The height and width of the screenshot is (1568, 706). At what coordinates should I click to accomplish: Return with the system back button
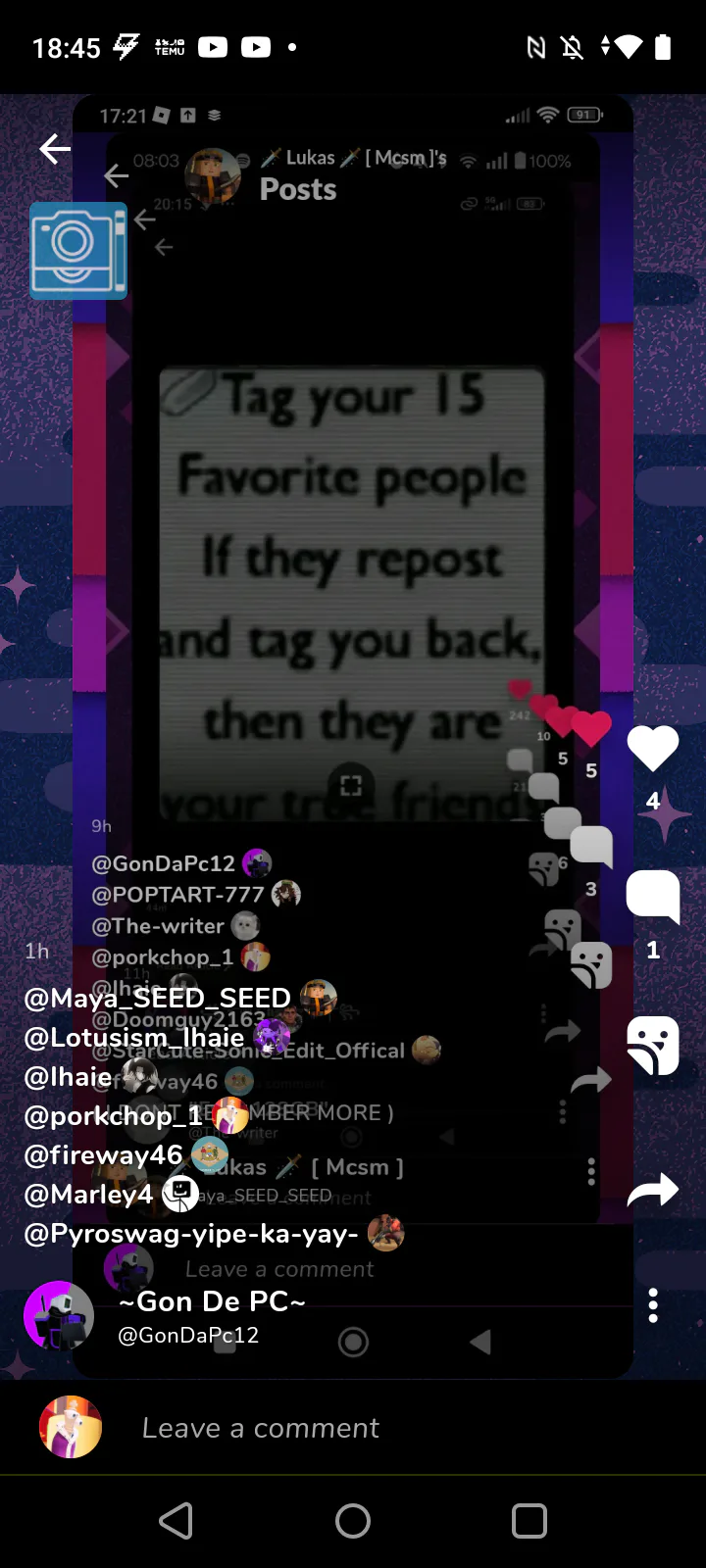coord(176,1521)
